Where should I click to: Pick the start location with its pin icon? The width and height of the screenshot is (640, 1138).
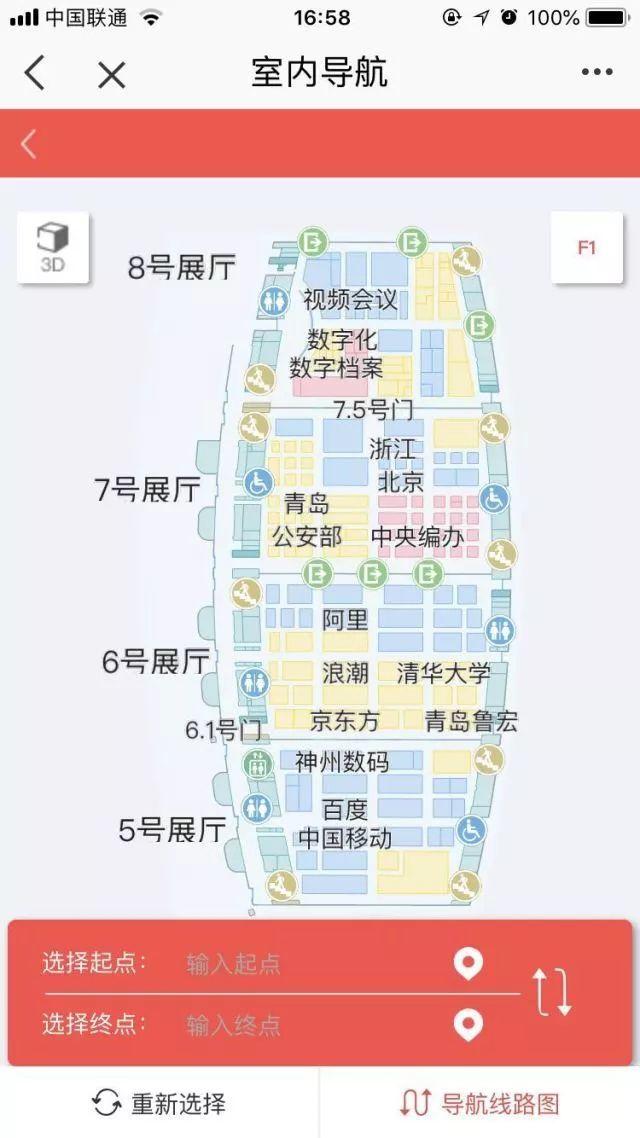click(x=467, y=965)
